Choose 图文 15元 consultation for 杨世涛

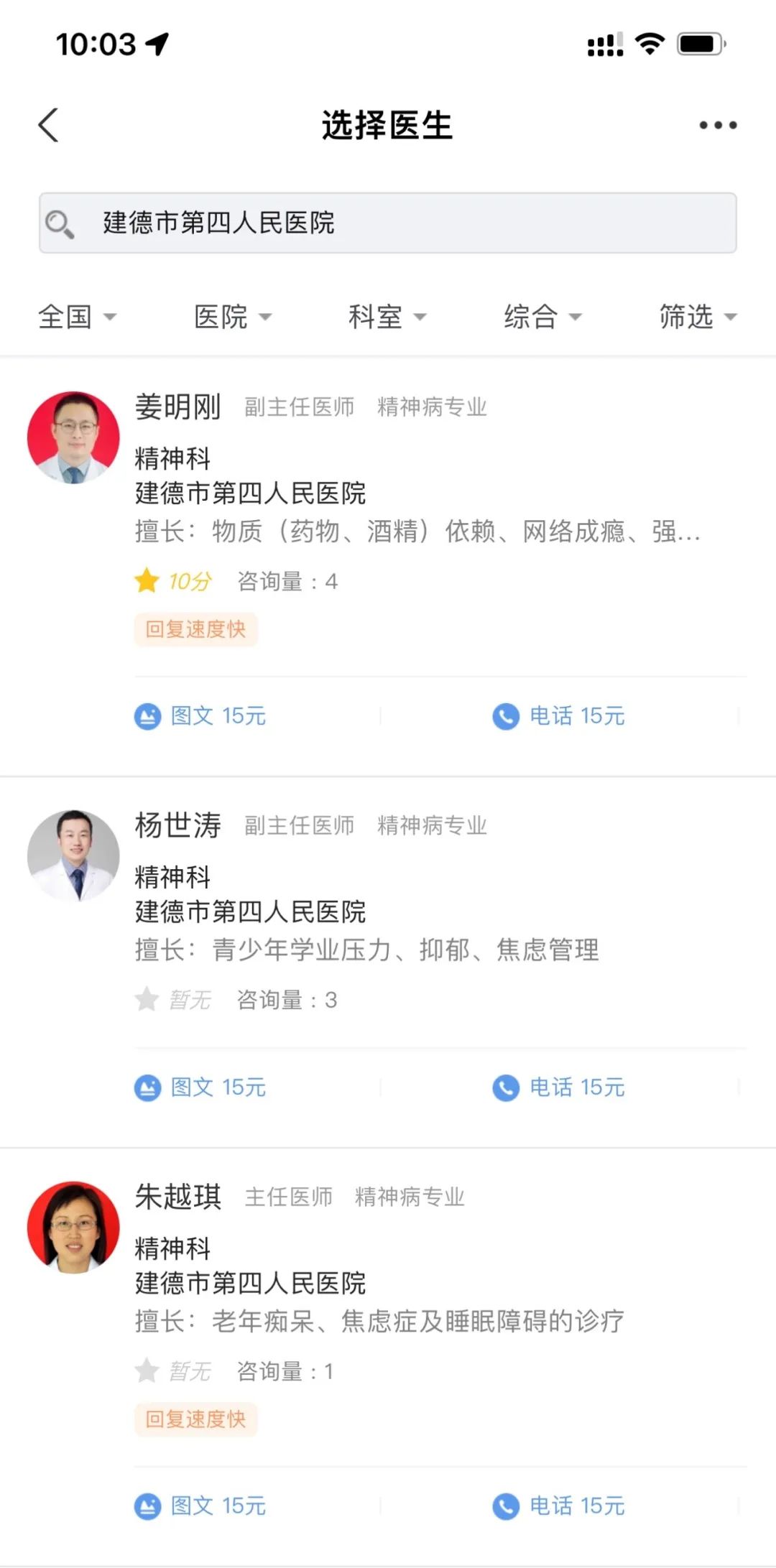tap(201, 1087)
